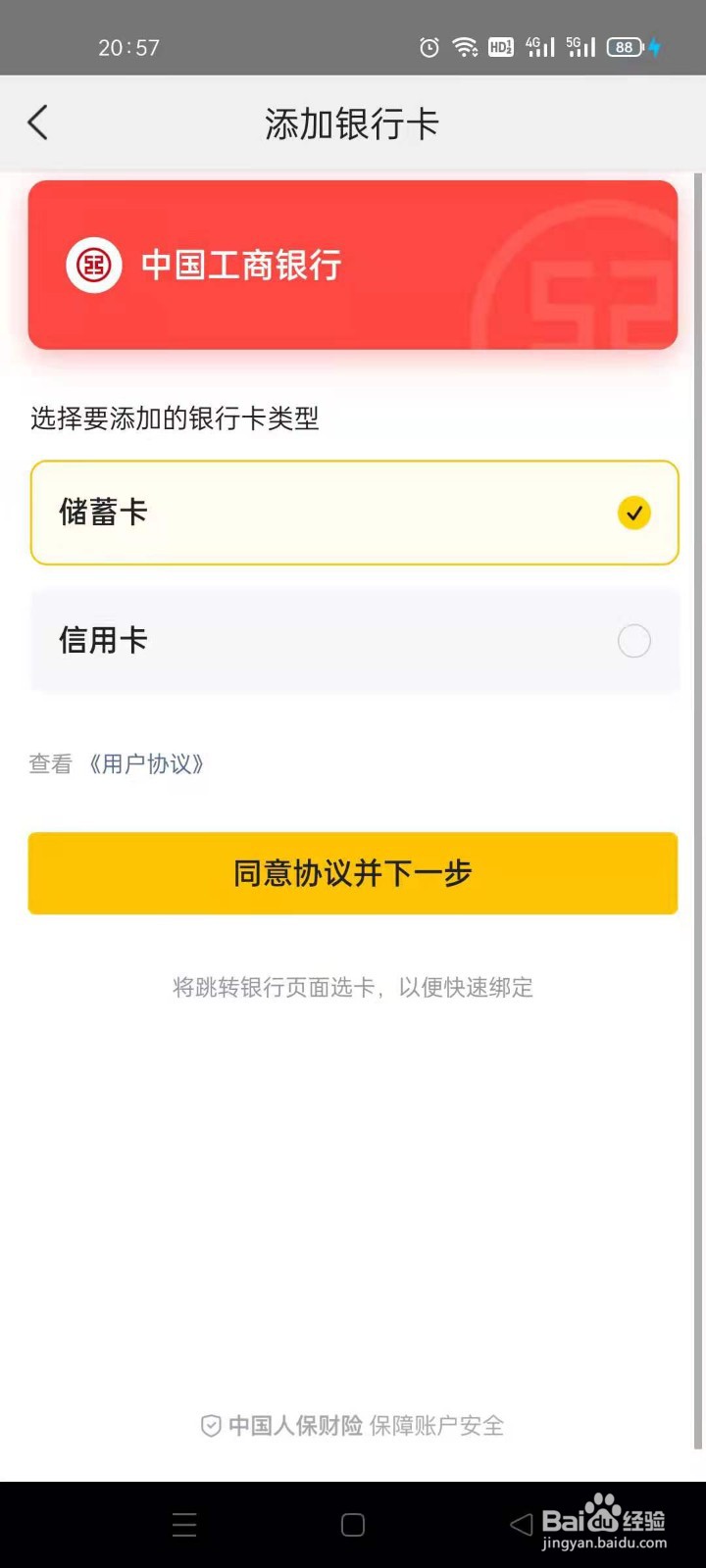Tap the navigation bar back triangle
Image resolution: width=706 pixels, height=1568 pixels.
tap(519, 1525)
